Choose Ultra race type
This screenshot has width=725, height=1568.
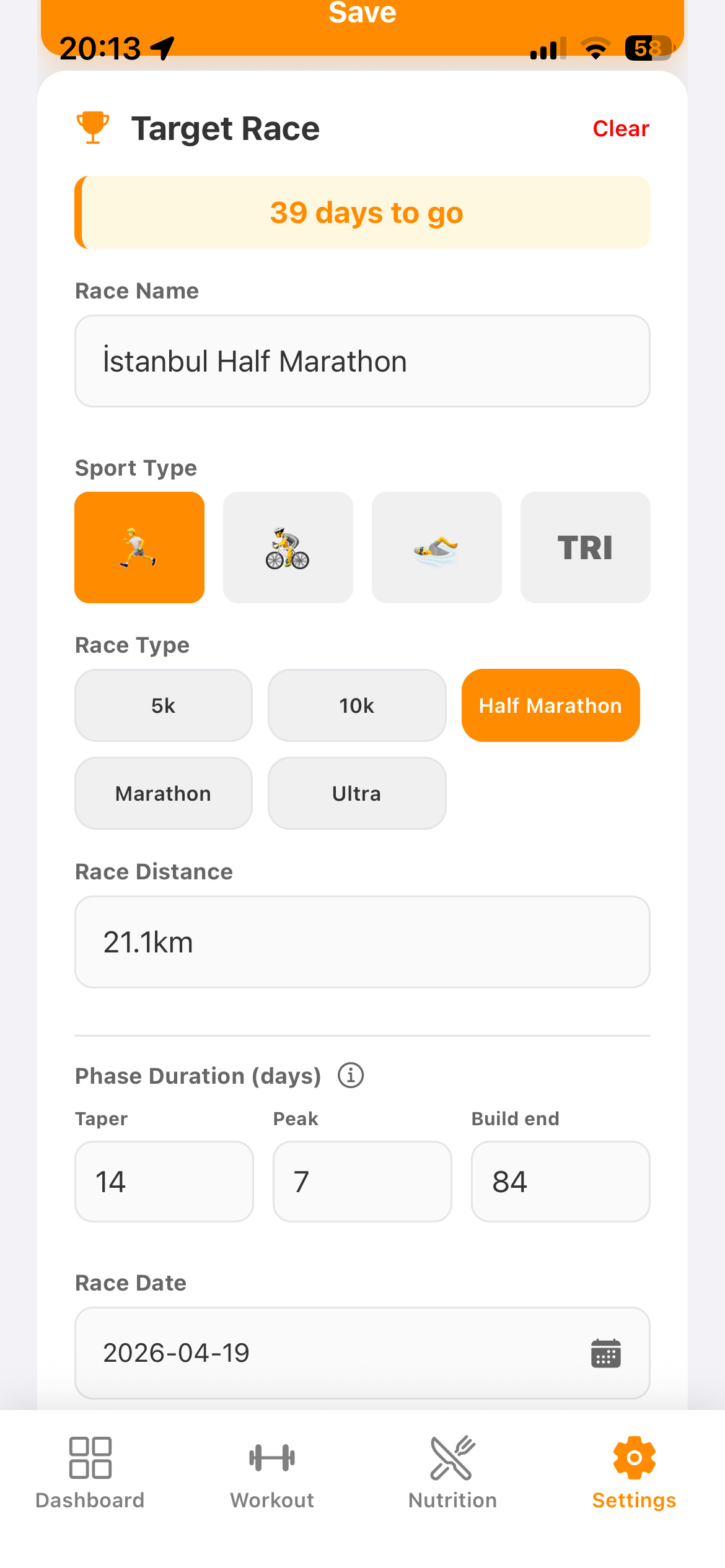[x=357, y=793]
